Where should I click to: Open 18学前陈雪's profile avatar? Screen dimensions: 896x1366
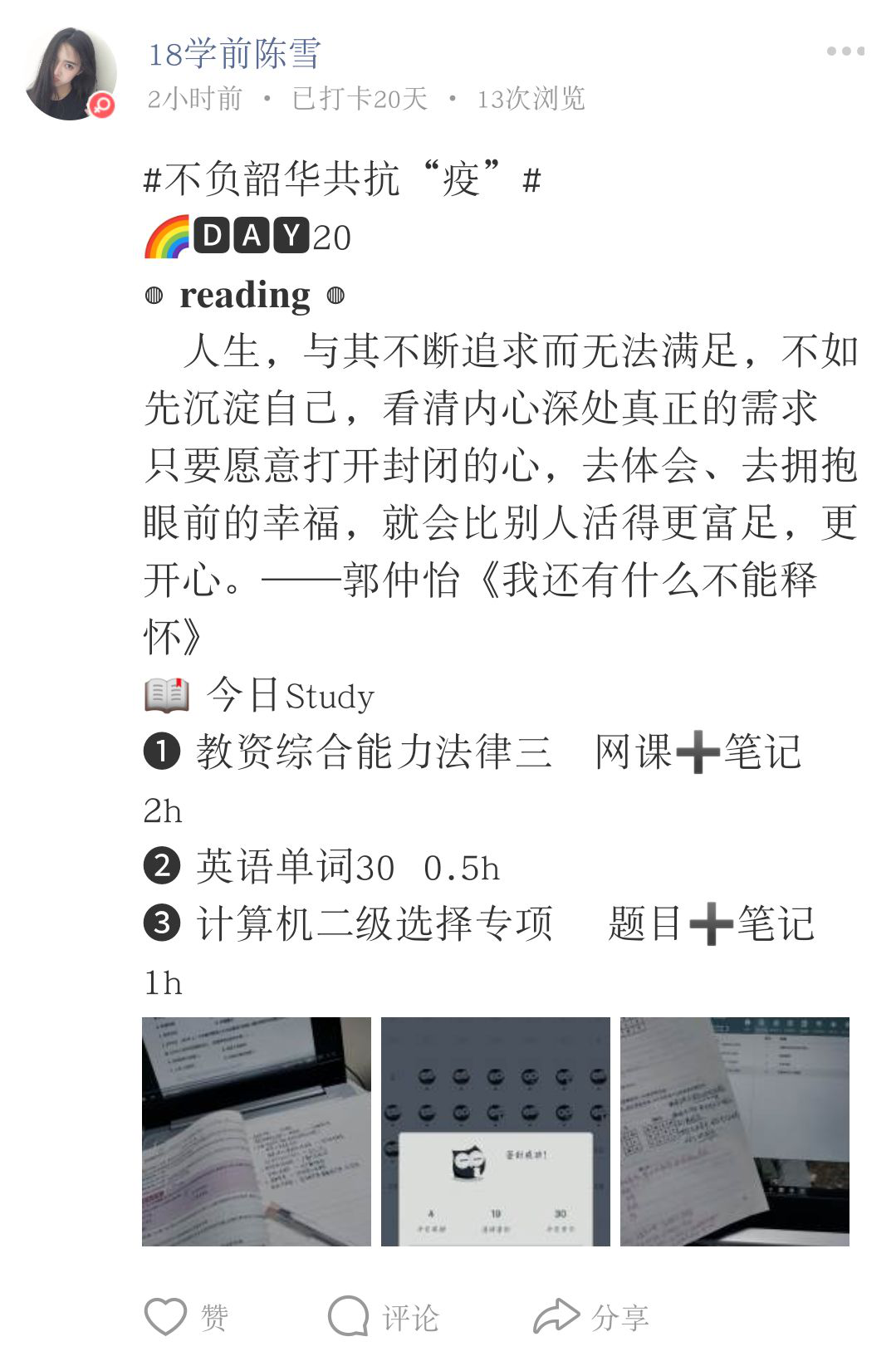(x=70, y=75)
